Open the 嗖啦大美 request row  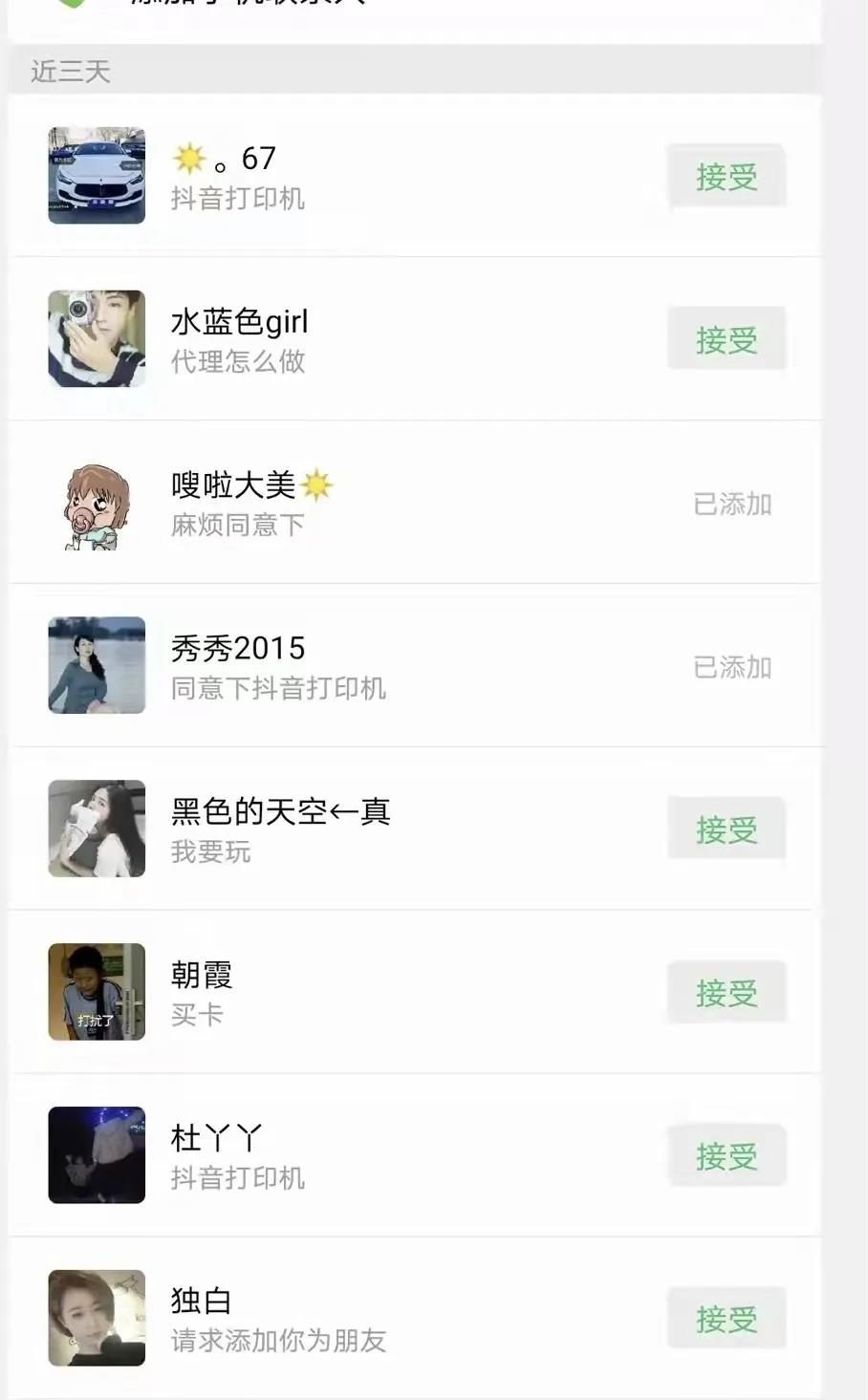tap(382, 503)
